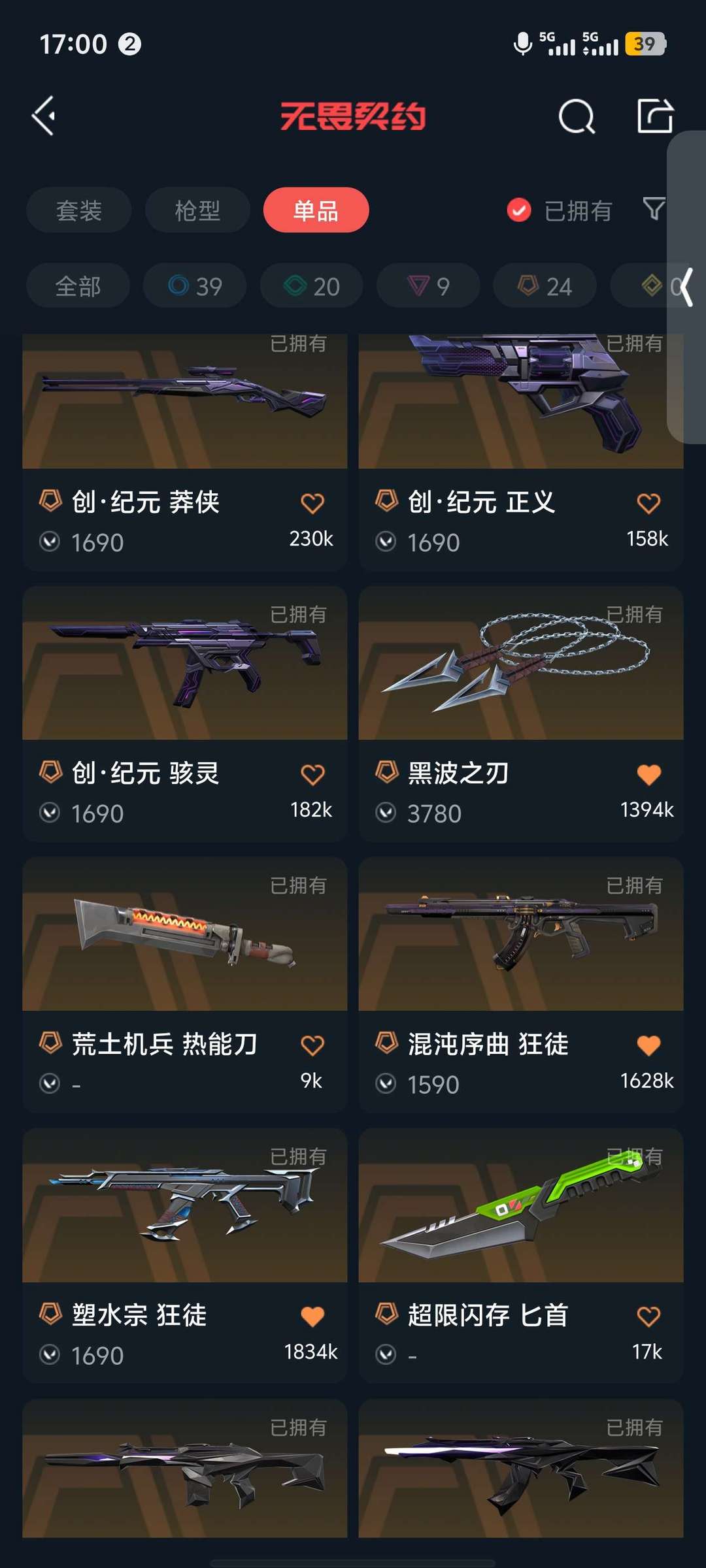Expand the side panel handle arrow
The image size is (706, 1568).
pos(686,286)
